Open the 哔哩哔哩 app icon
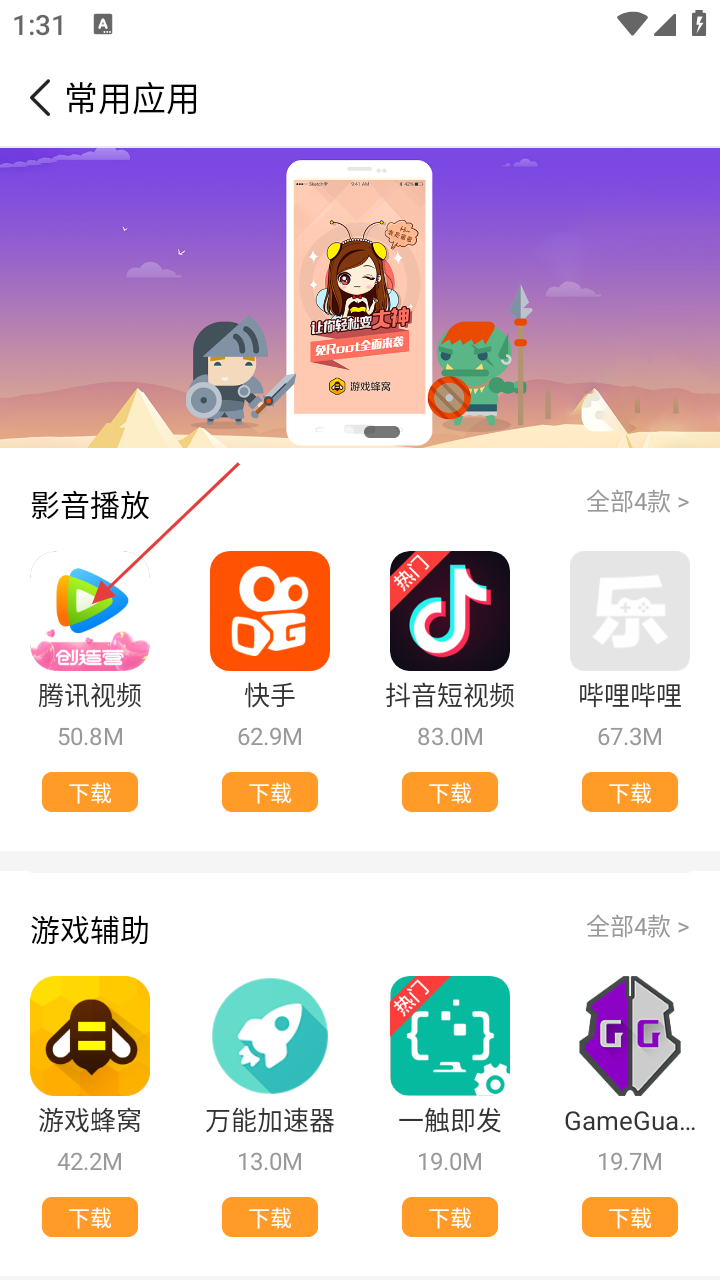This screenshot has width=720, height=1280. tap(630, 611)
